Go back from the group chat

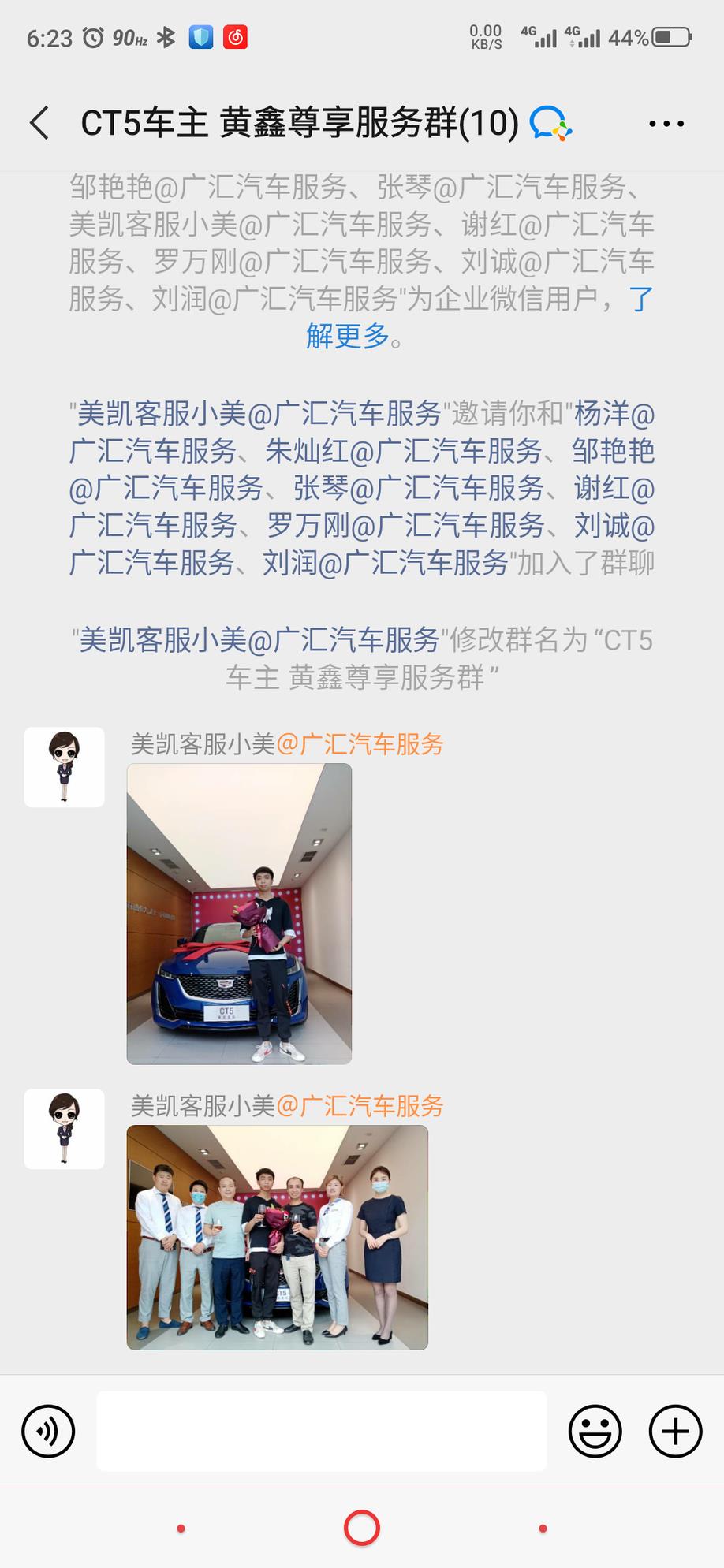[x=39, y=123]
